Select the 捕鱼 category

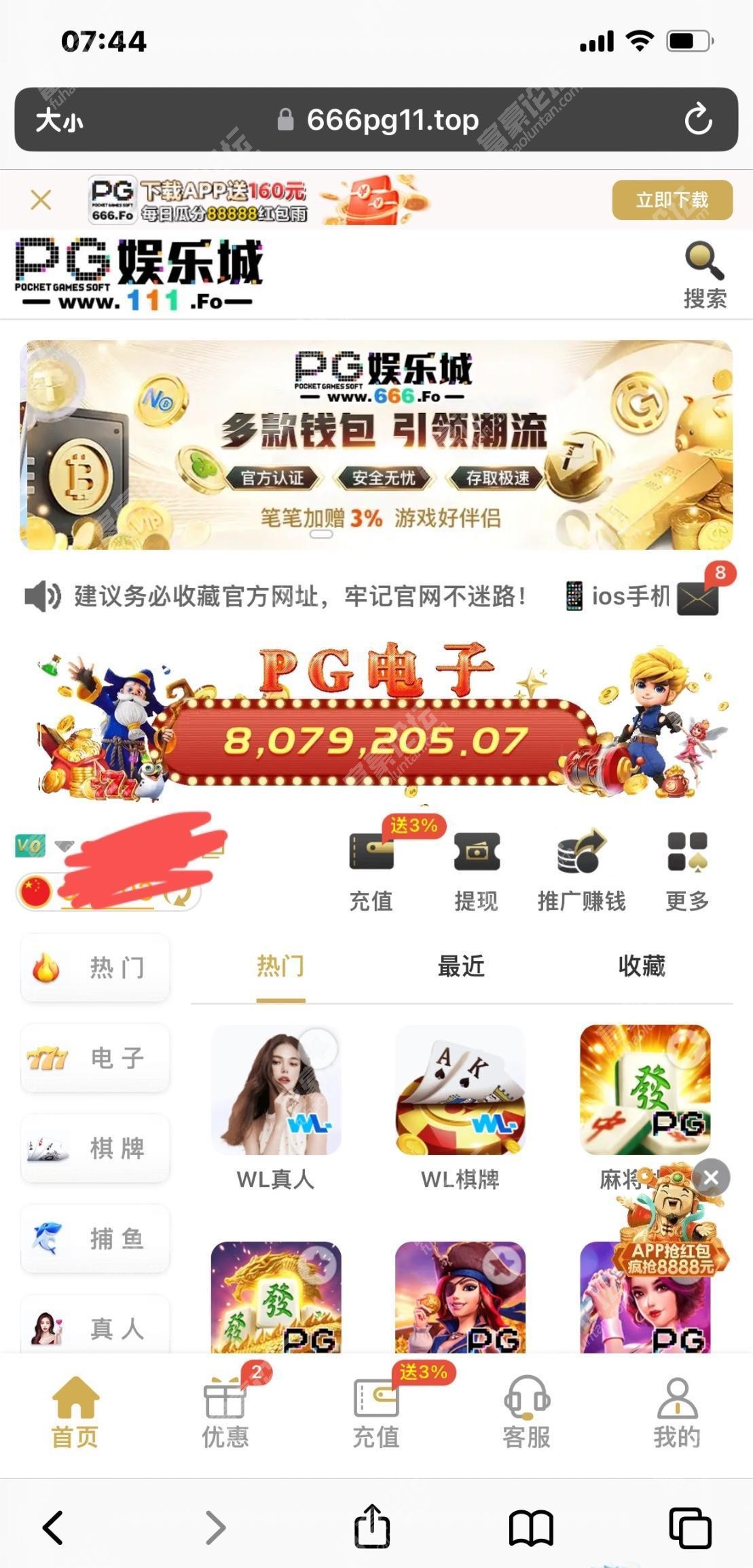pyautogui.click(x=95, y=1239)
